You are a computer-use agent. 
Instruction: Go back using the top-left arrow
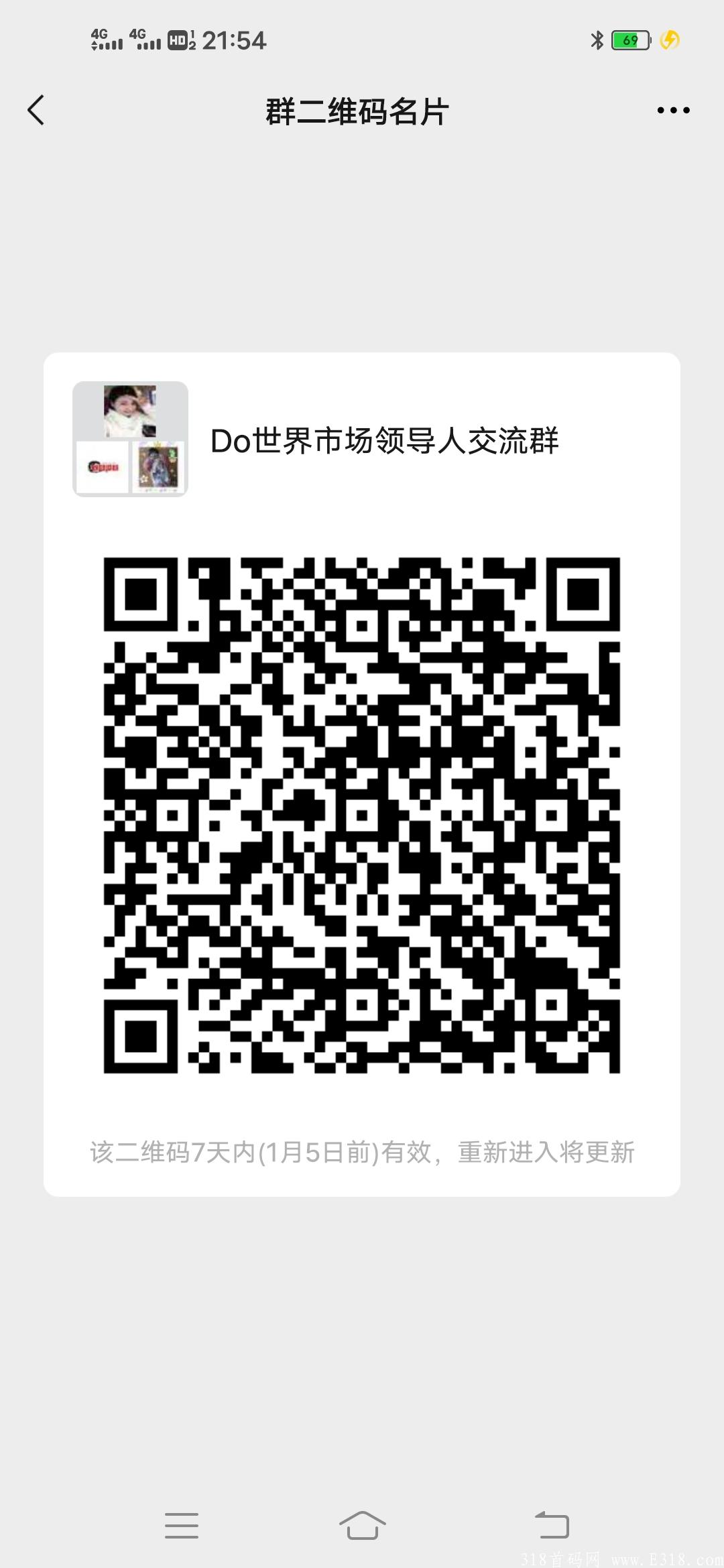[x=36, y=111]
